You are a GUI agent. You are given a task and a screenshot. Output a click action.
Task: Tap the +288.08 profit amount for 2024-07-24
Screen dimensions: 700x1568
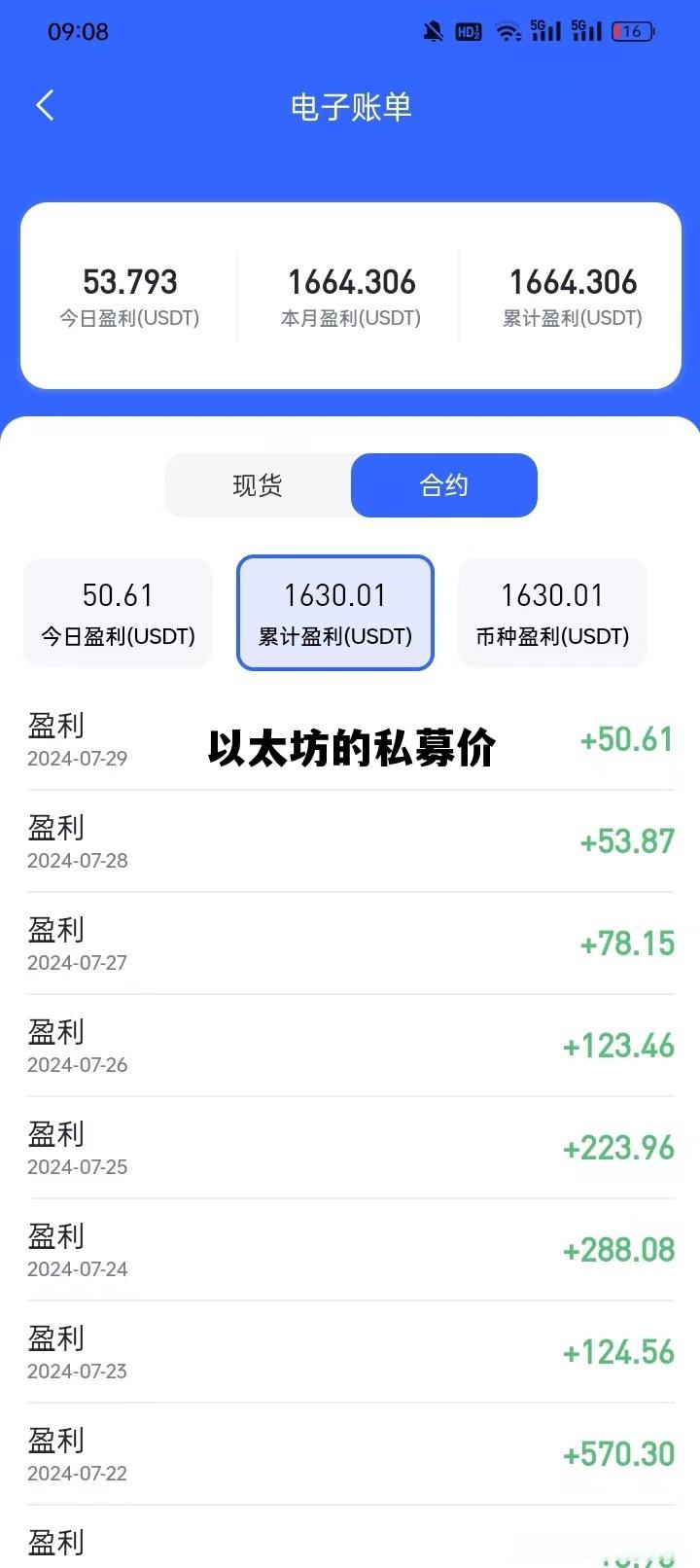point(618,1250)
